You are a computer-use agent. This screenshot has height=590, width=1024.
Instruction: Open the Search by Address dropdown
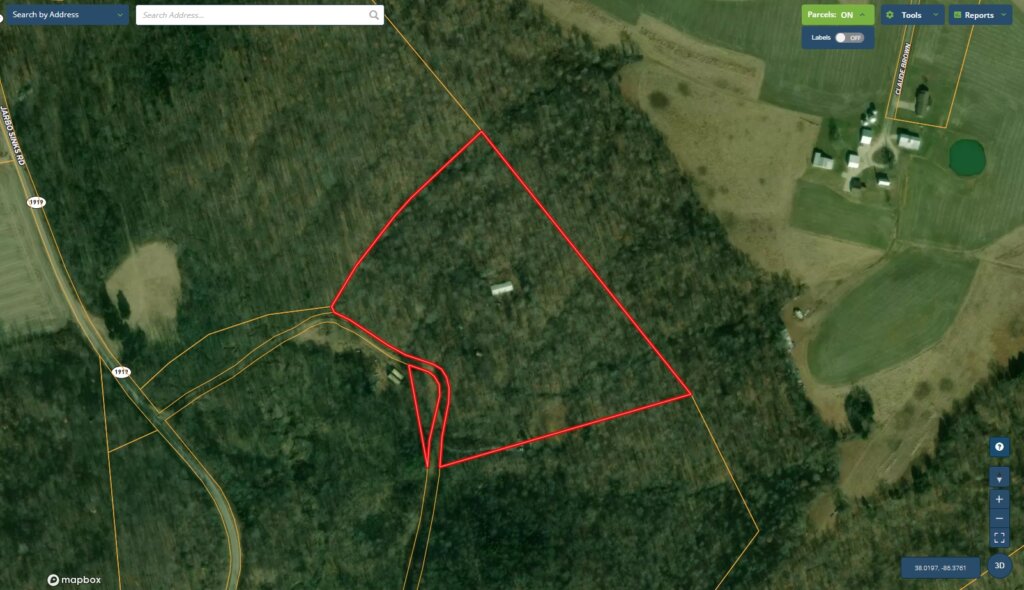(x=67, y=15)
